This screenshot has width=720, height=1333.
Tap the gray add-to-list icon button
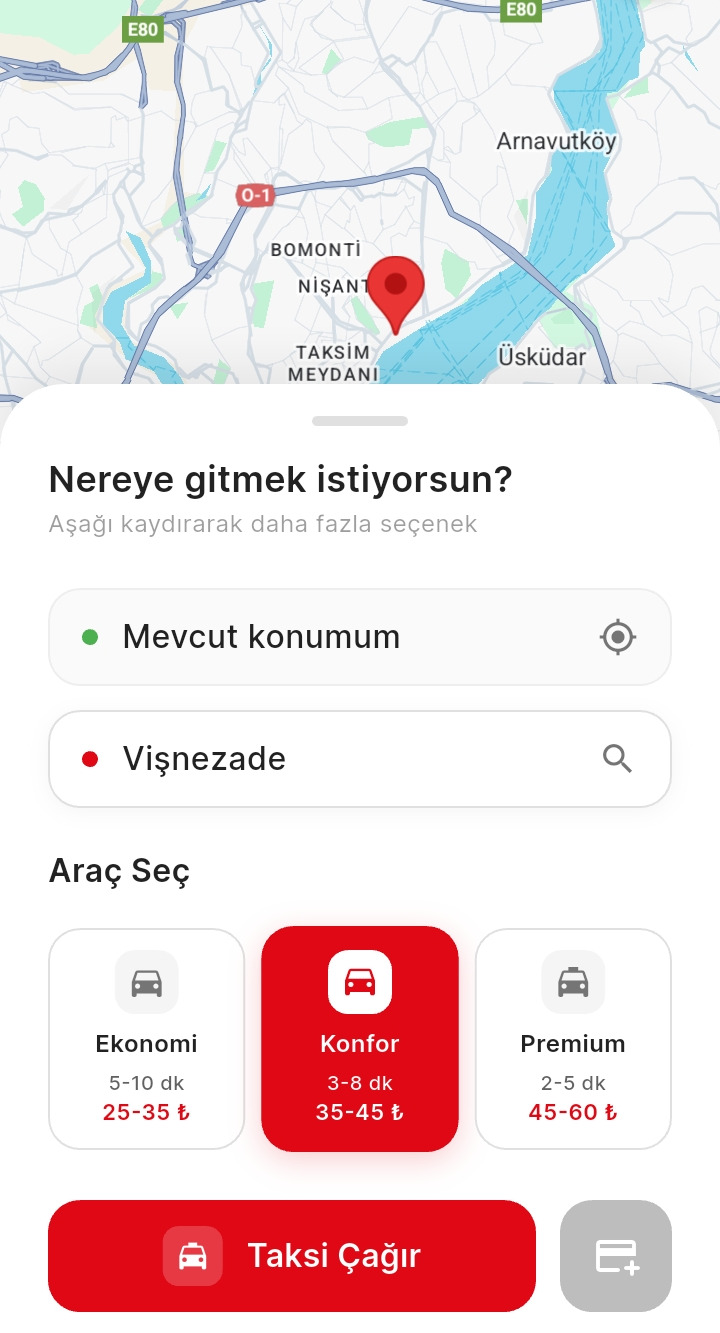pos(615,1256)
